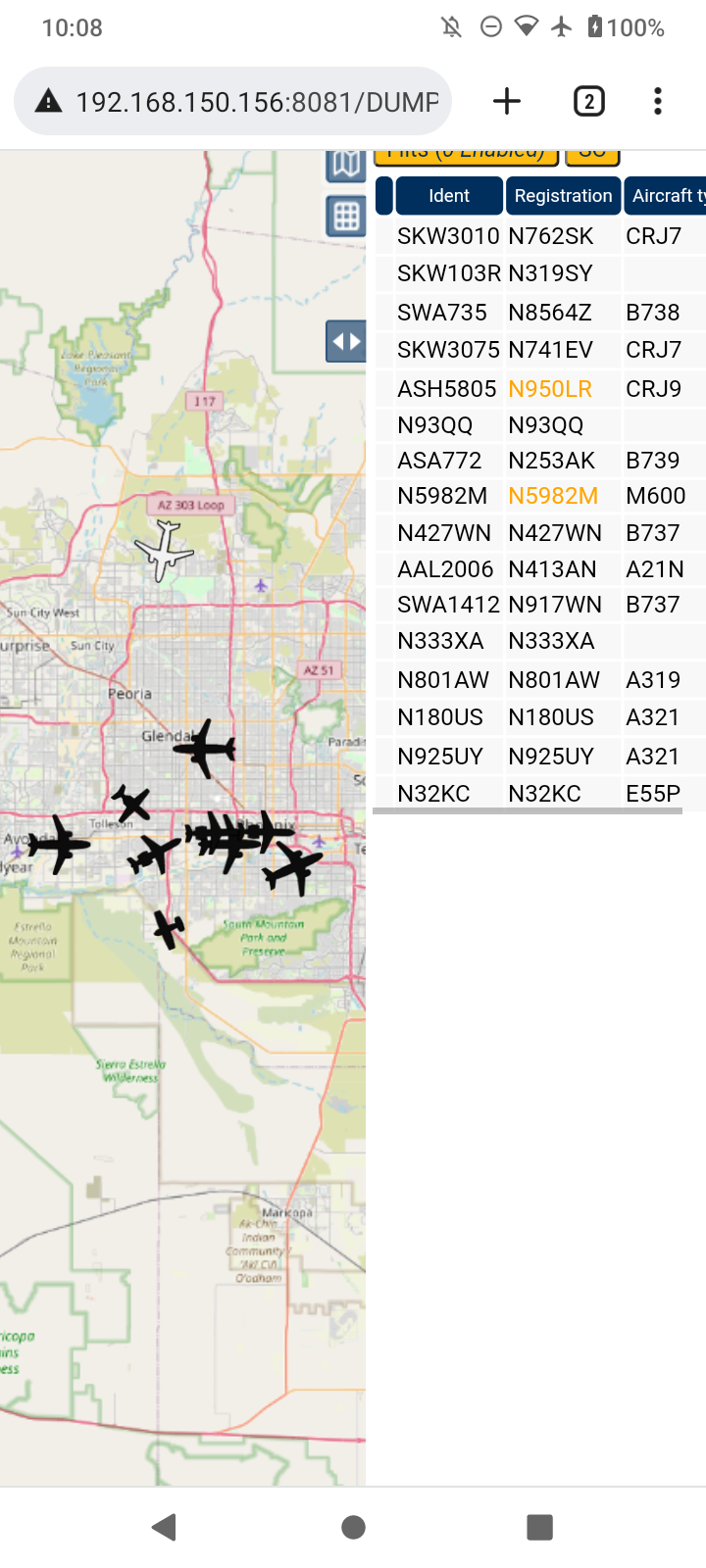Select the N32KC aircraft row

pos(539,794)
